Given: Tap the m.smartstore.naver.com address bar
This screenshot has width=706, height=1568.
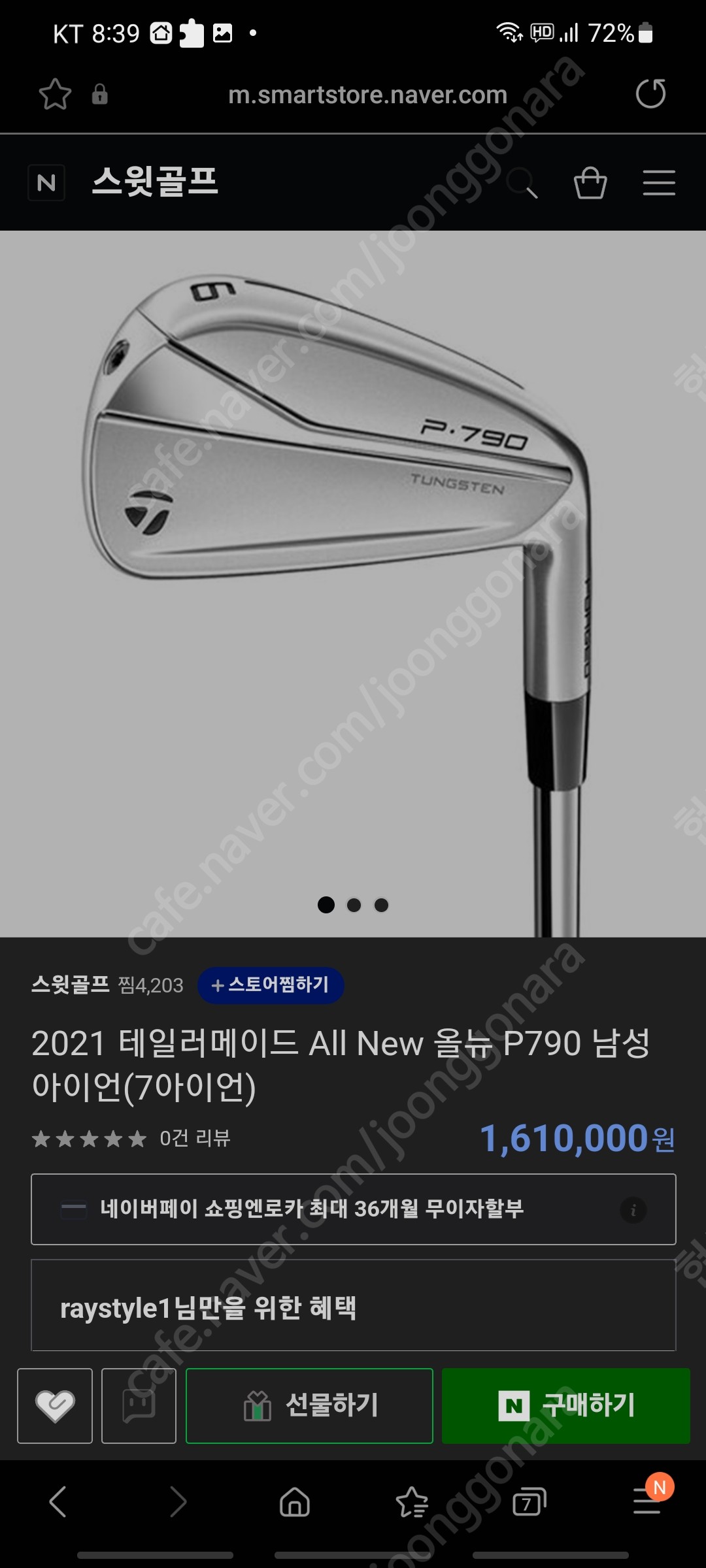Looking at the screenshot, I should tap(367, 95).
